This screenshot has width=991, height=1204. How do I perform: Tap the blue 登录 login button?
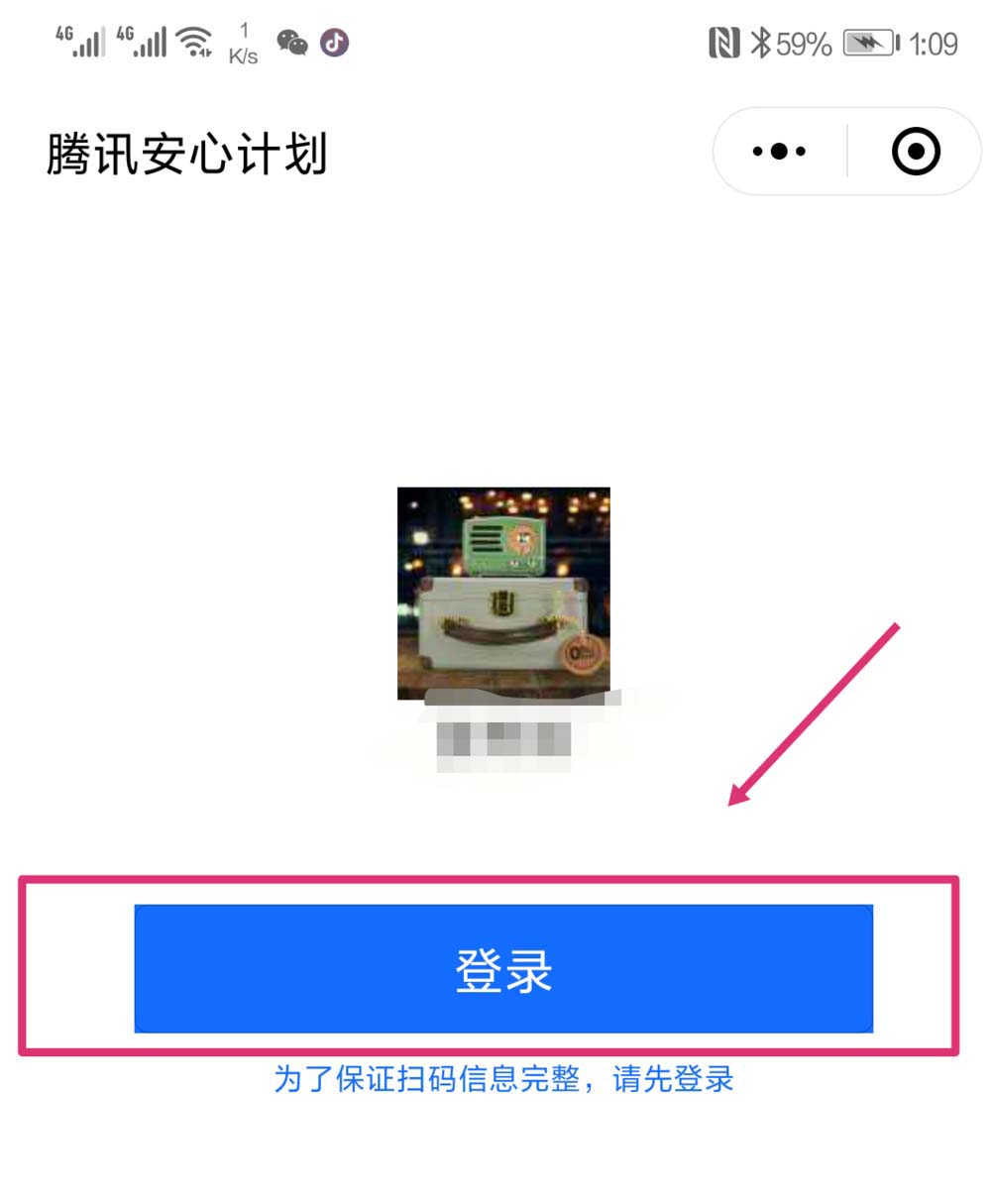tap(503, 968)
